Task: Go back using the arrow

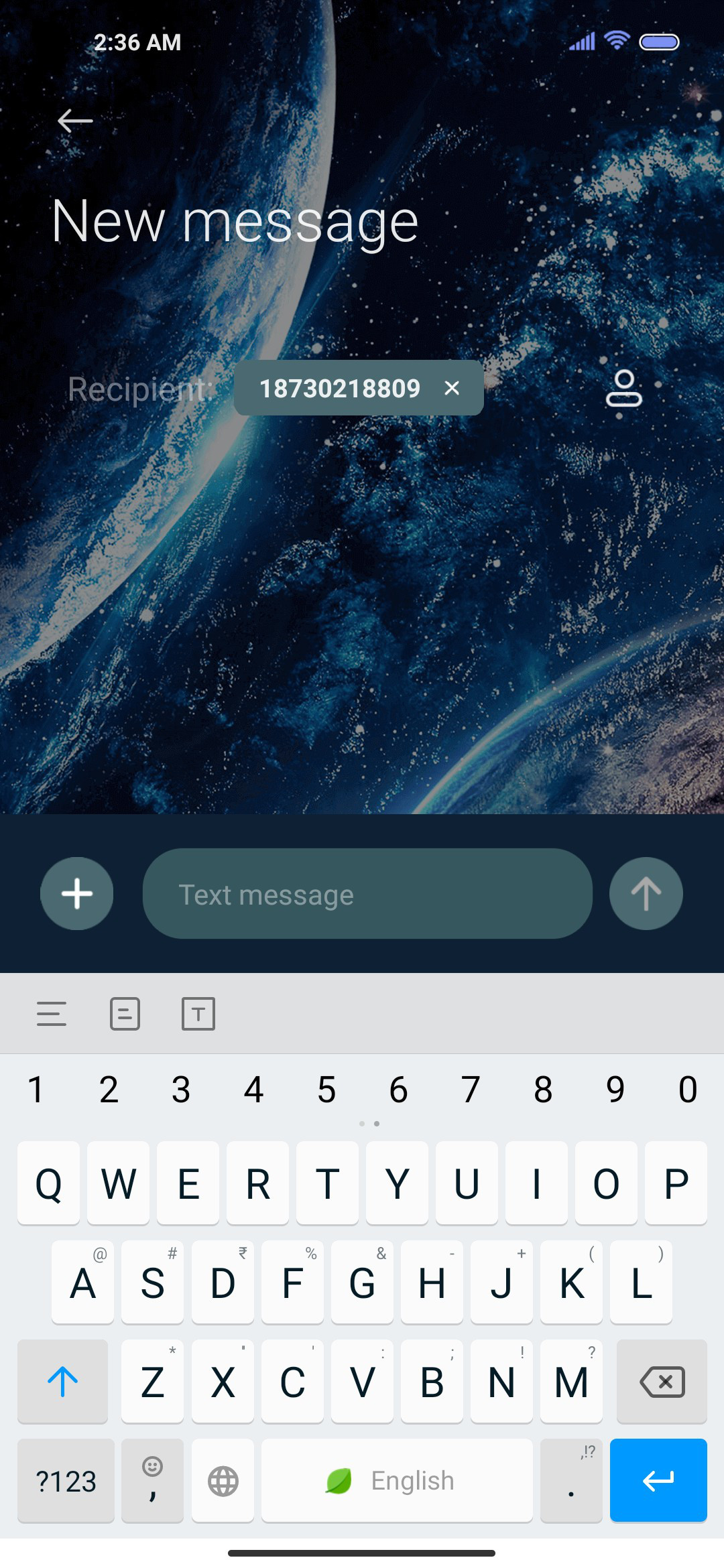Action: pyautogui.click(x=75, y=121)
